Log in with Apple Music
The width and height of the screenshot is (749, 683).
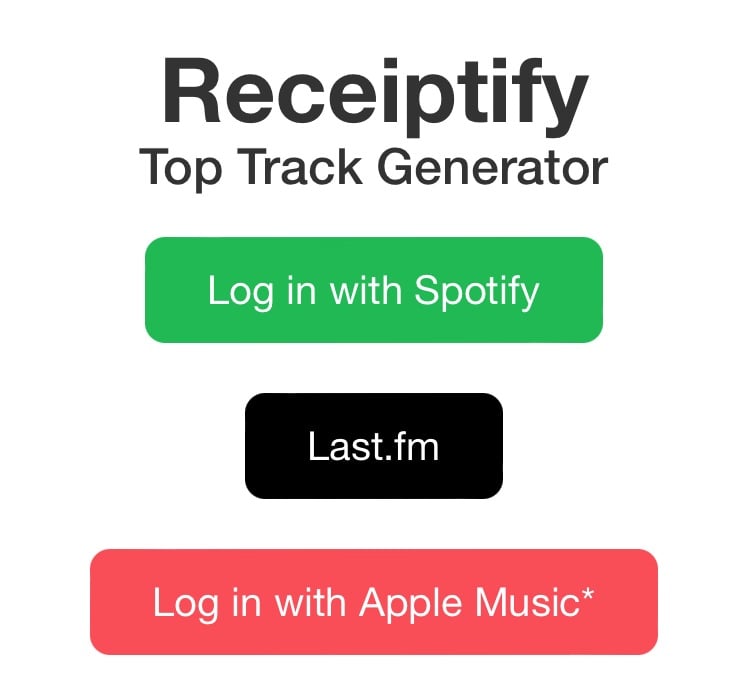[x=374, y=602]
